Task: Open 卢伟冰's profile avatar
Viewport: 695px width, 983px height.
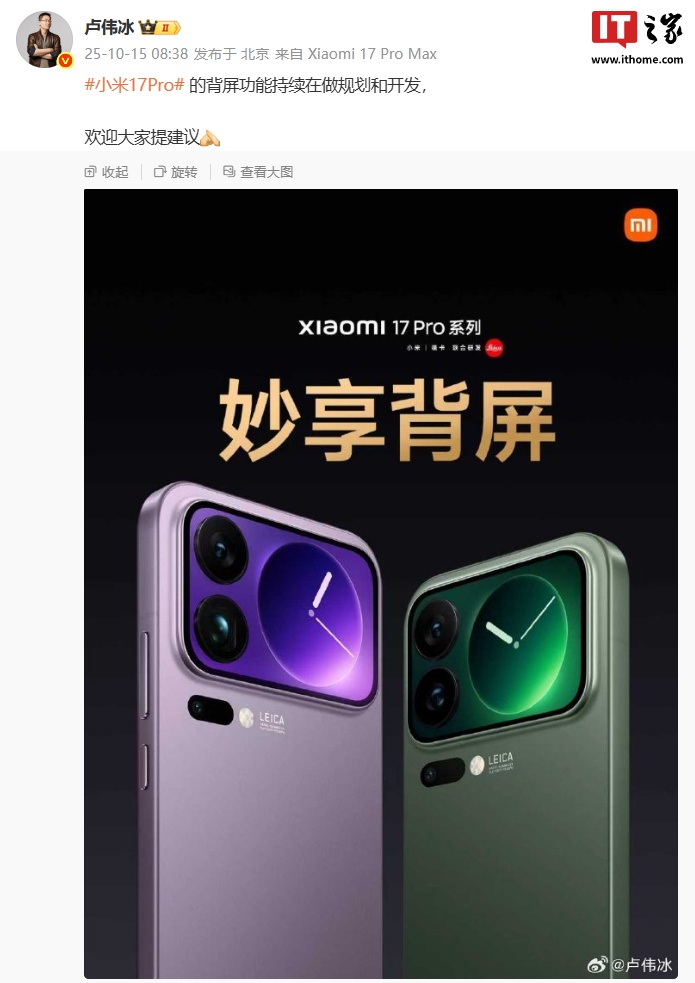Action: click(44, 39)
